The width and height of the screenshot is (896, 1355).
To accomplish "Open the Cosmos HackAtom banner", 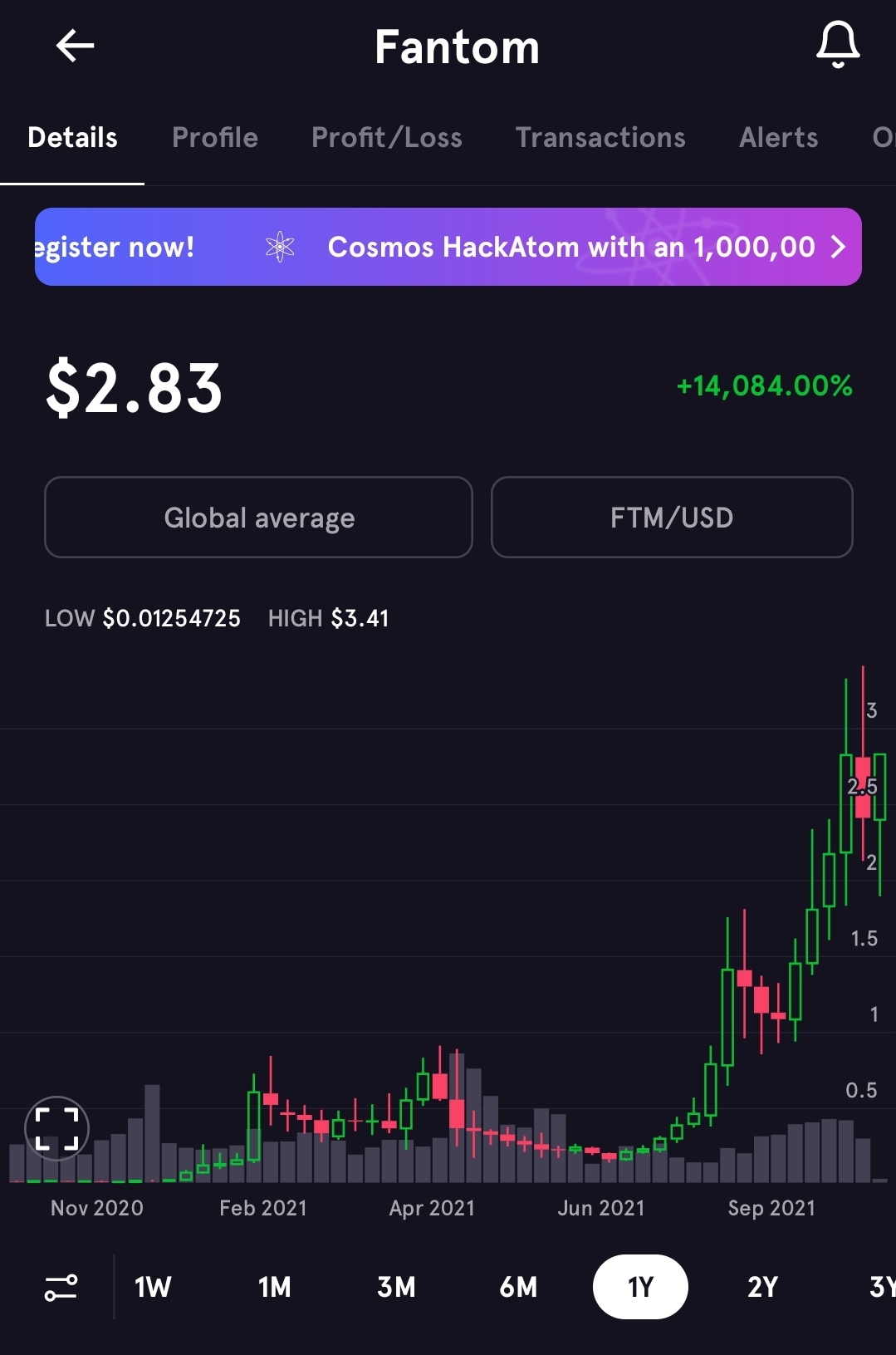I will click(x=448, y=247).
